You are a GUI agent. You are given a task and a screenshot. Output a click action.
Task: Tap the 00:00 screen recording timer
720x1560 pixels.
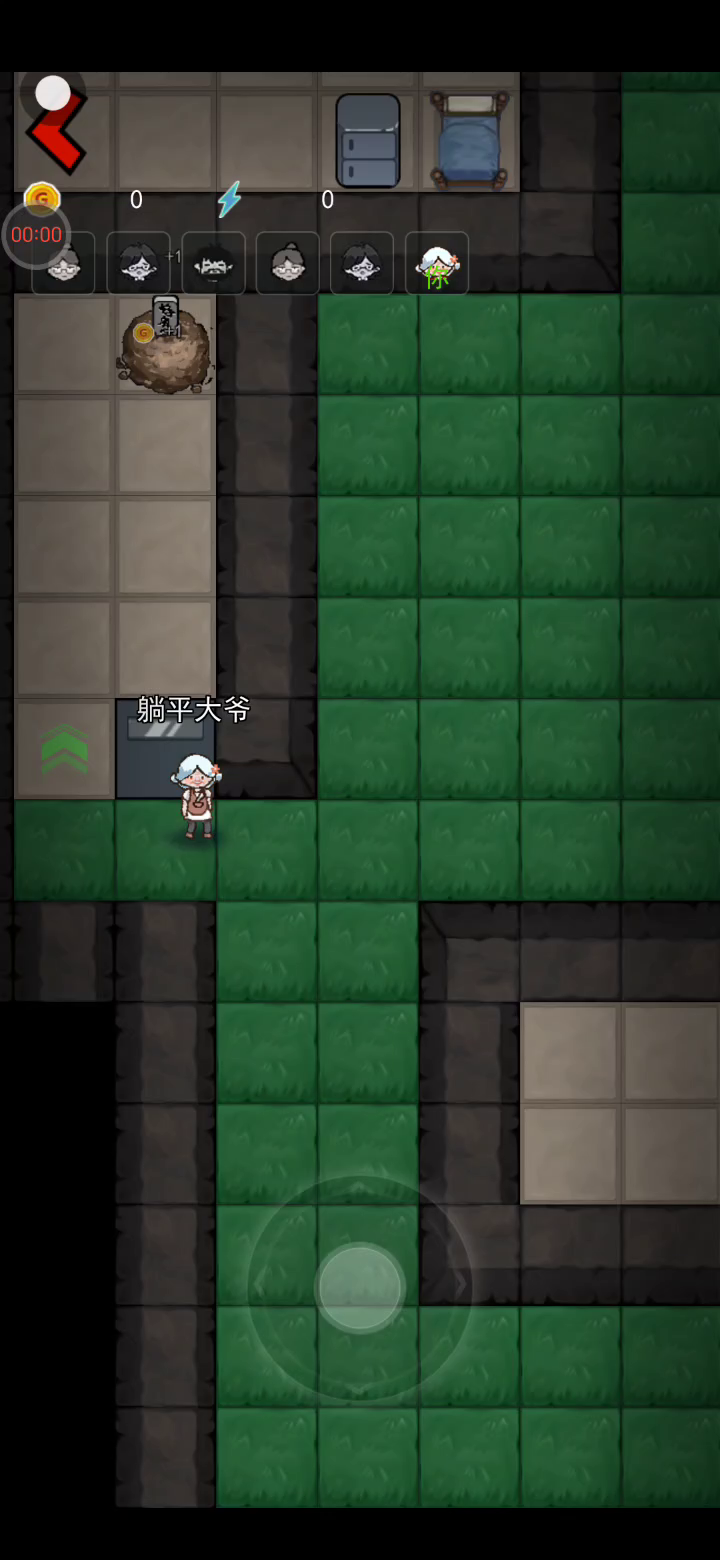(x=36, y=235)
